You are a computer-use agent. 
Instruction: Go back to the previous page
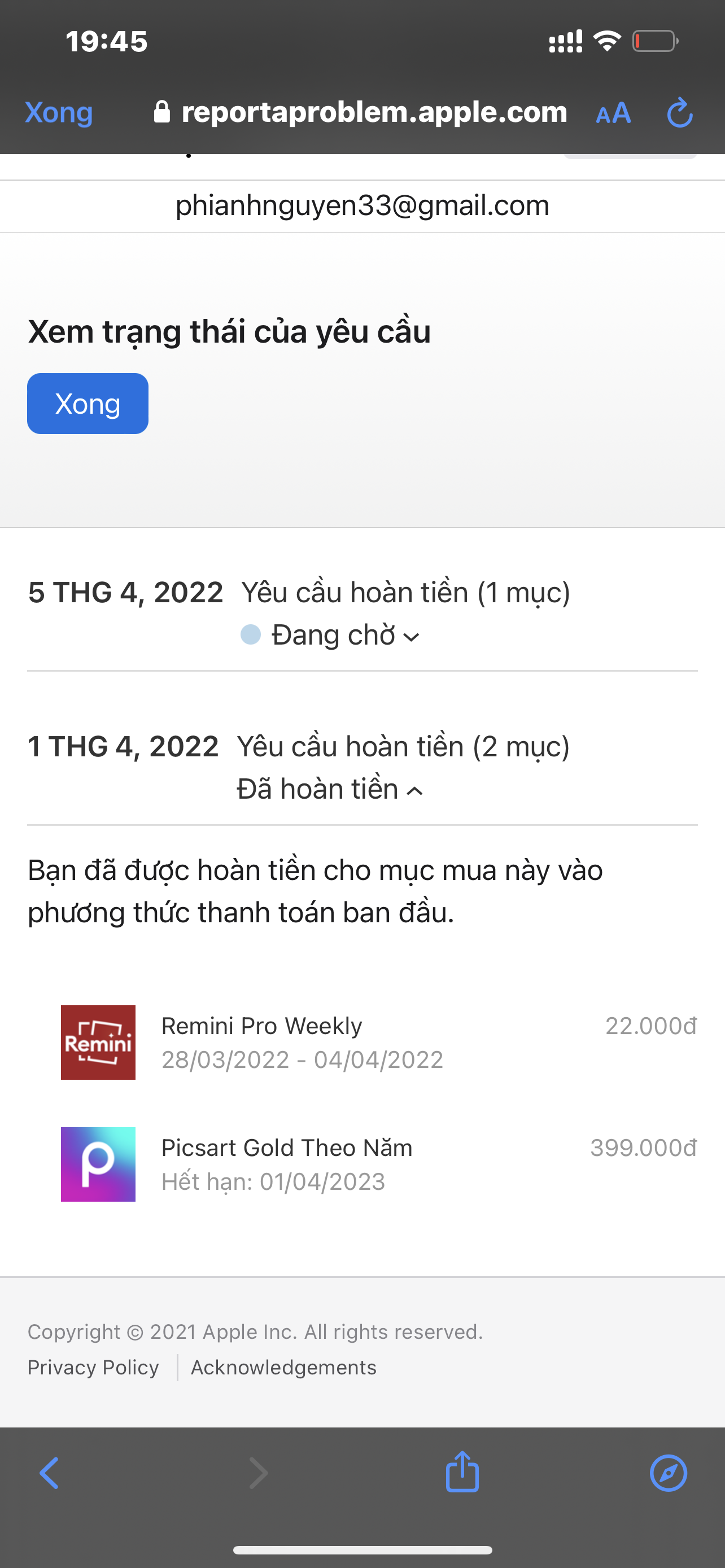49,1473
